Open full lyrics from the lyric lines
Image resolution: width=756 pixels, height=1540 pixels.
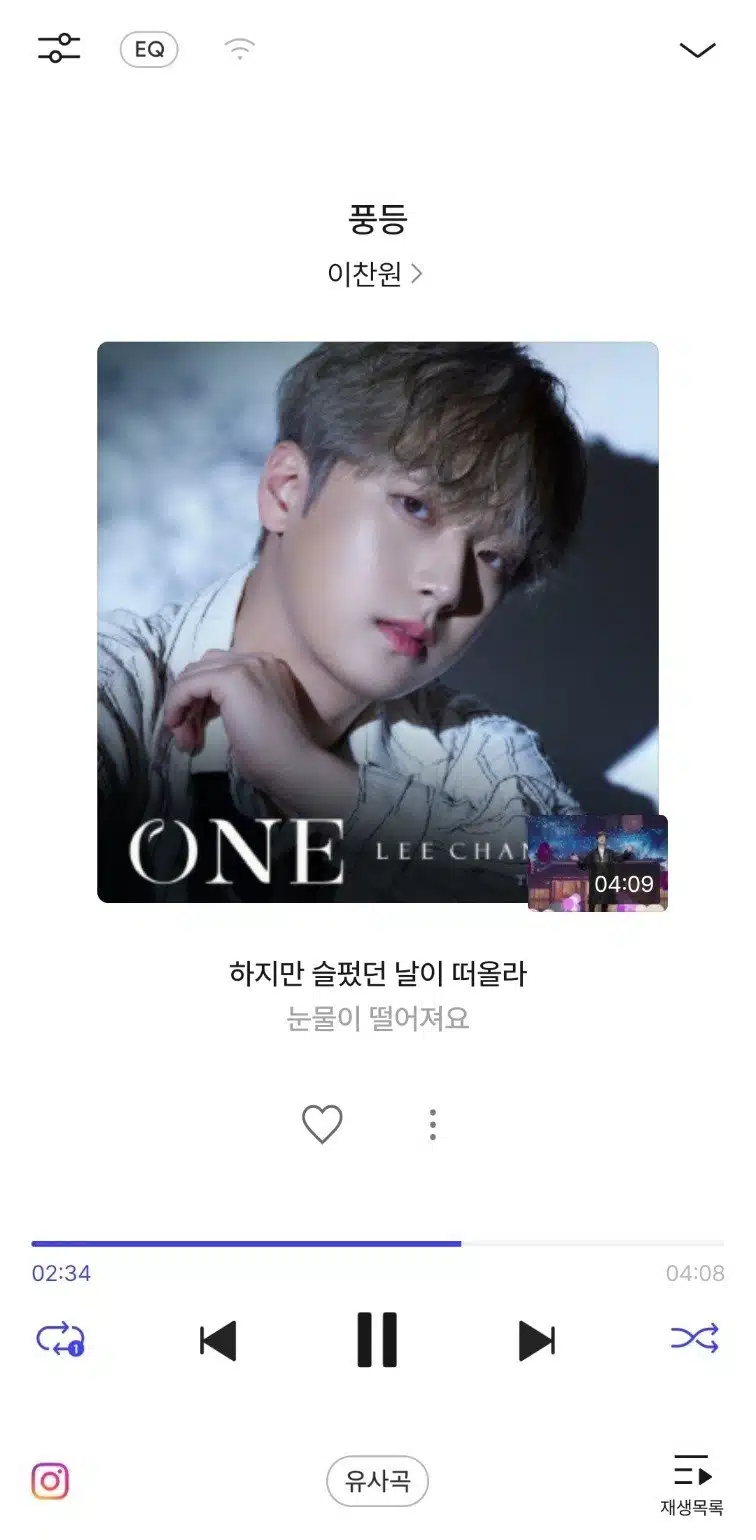click(378, 995)
